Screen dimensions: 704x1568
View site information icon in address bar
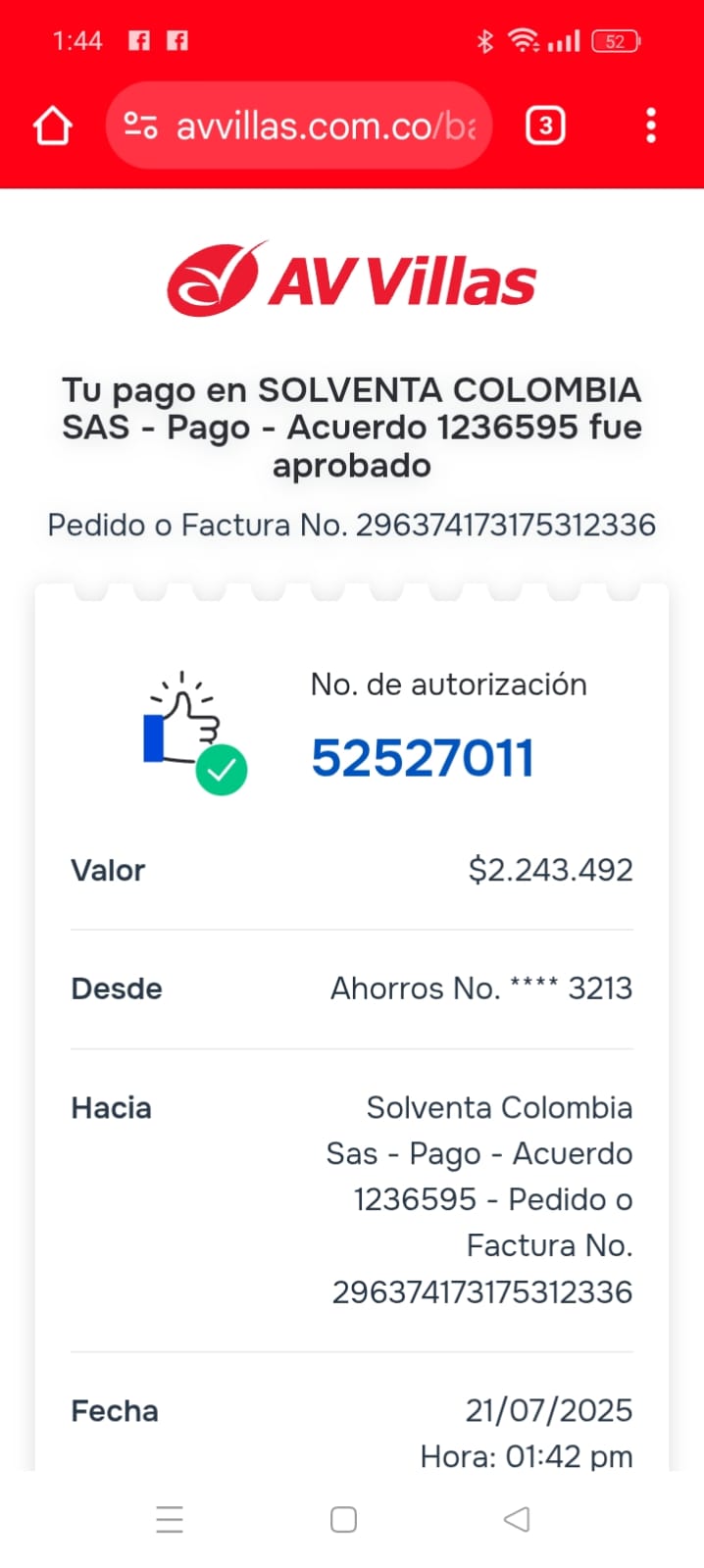(x=141, y=126)
